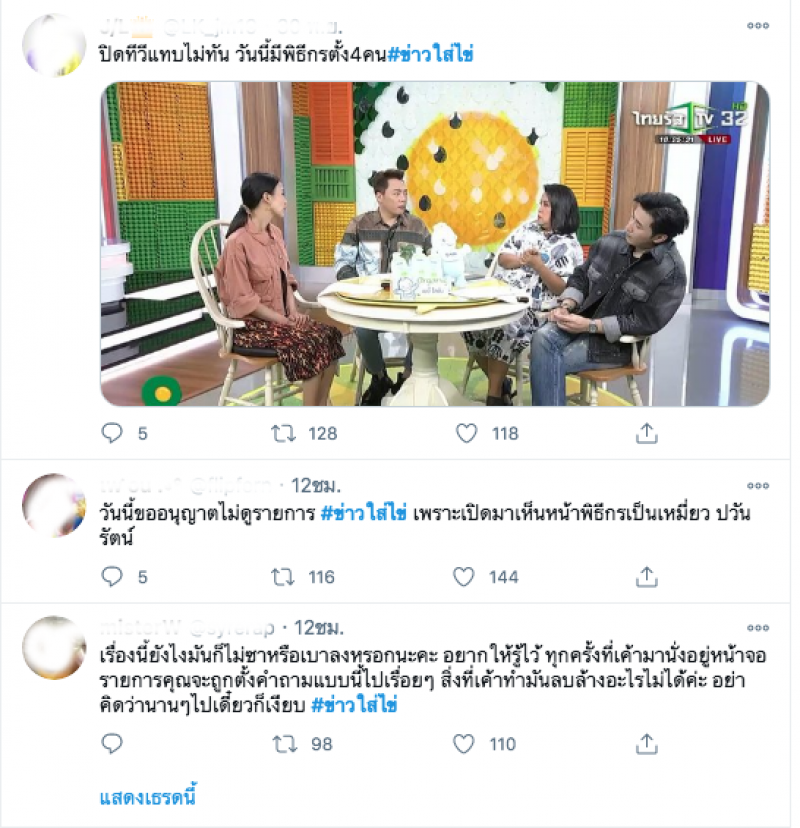The width and height of the screenshot is (800, 828).
Task: Share the tweet with 144 likes
Action: (x=647, y=577)
